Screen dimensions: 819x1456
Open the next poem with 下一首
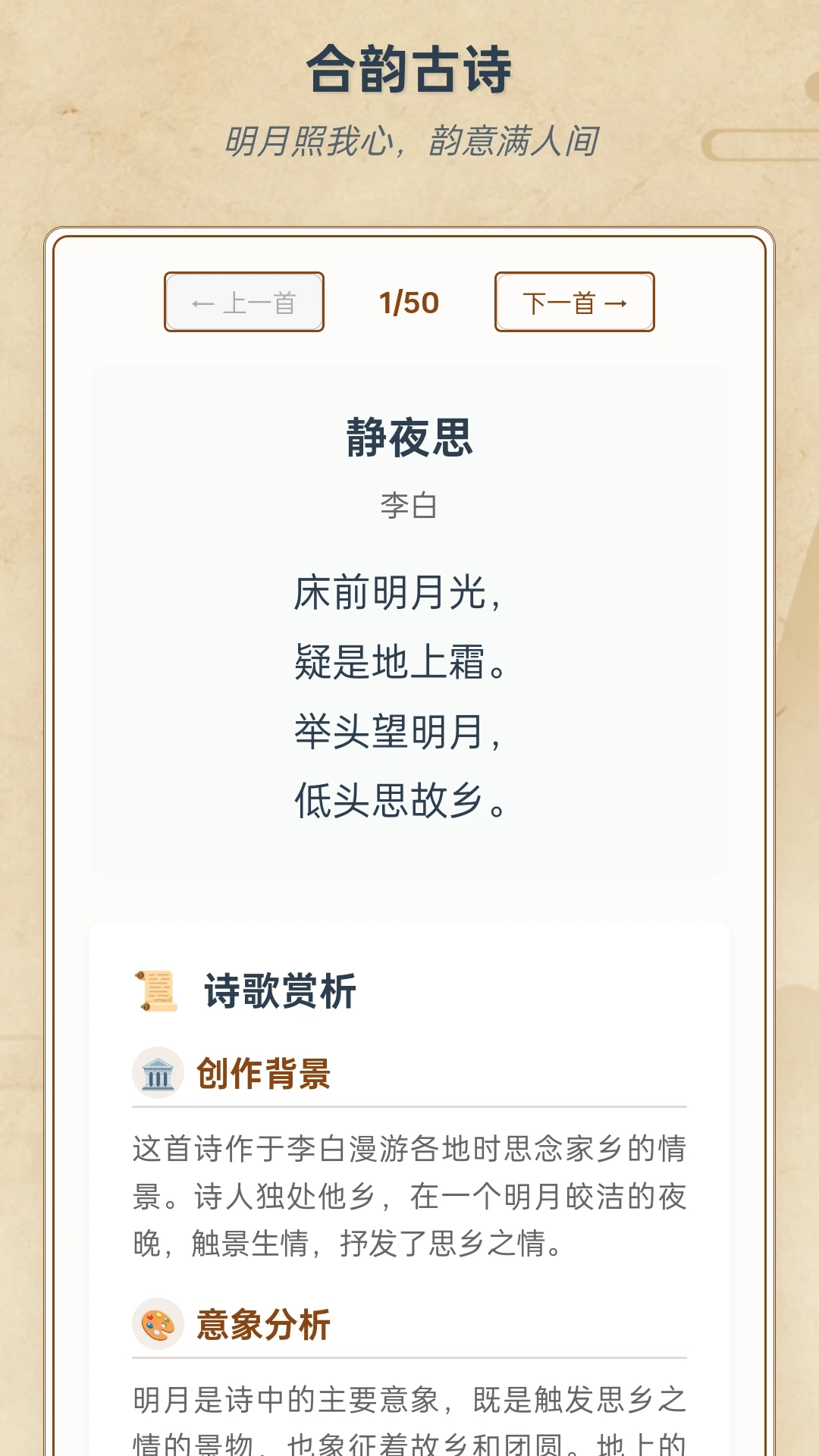coord(574,302)
